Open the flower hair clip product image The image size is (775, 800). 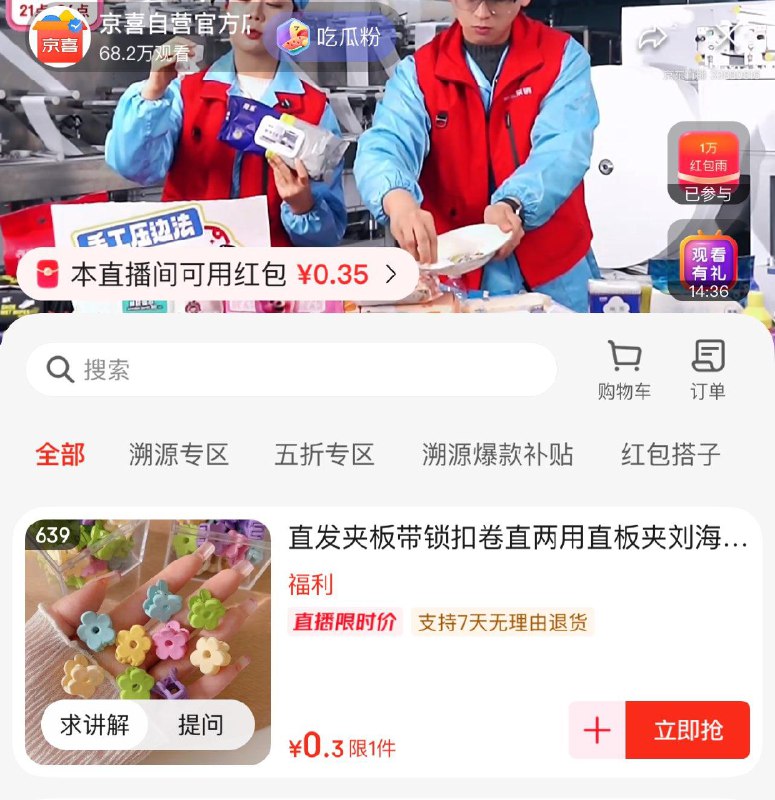[x=148, y=620]
